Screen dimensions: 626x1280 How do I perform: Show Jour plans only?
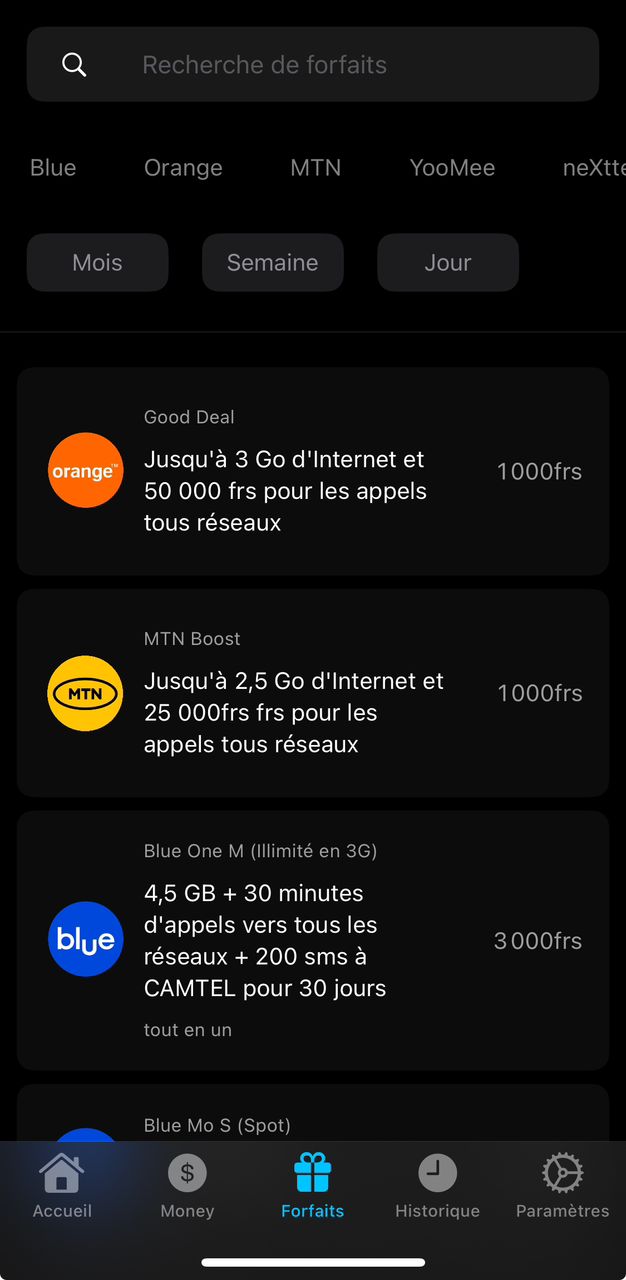coord(448,263)
